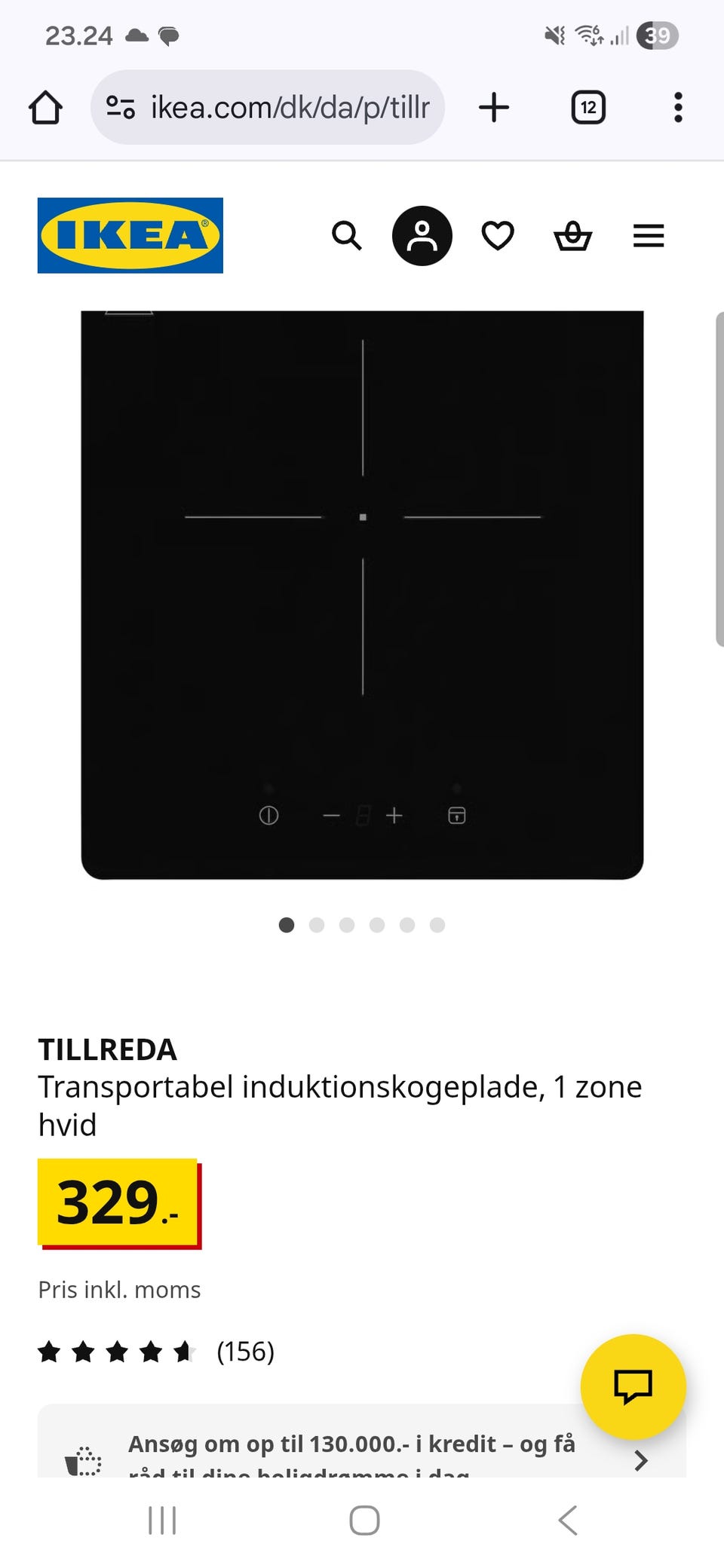Open the tab switcher showing 12 tabs

point(587,107)
